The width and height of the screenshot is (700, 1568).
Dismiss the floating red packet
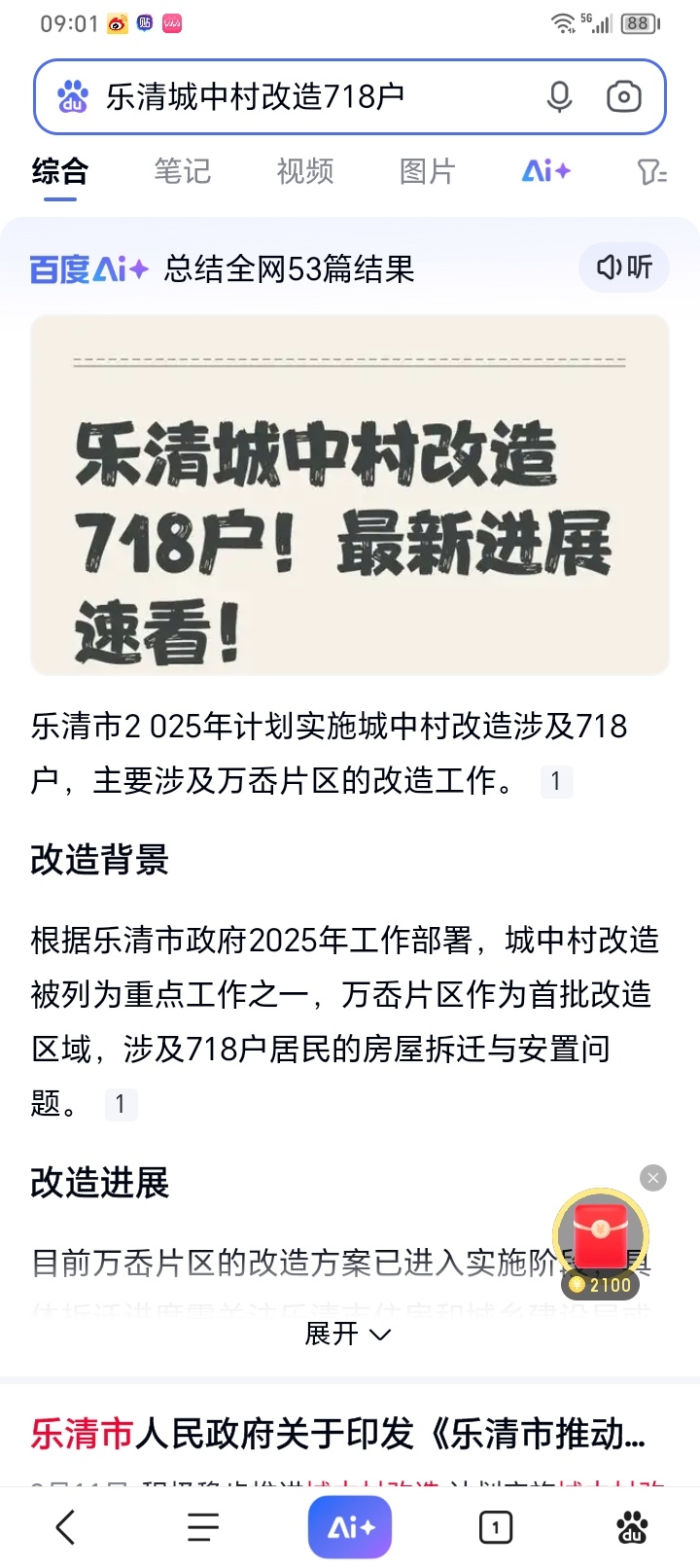(x=653, y=1178)
